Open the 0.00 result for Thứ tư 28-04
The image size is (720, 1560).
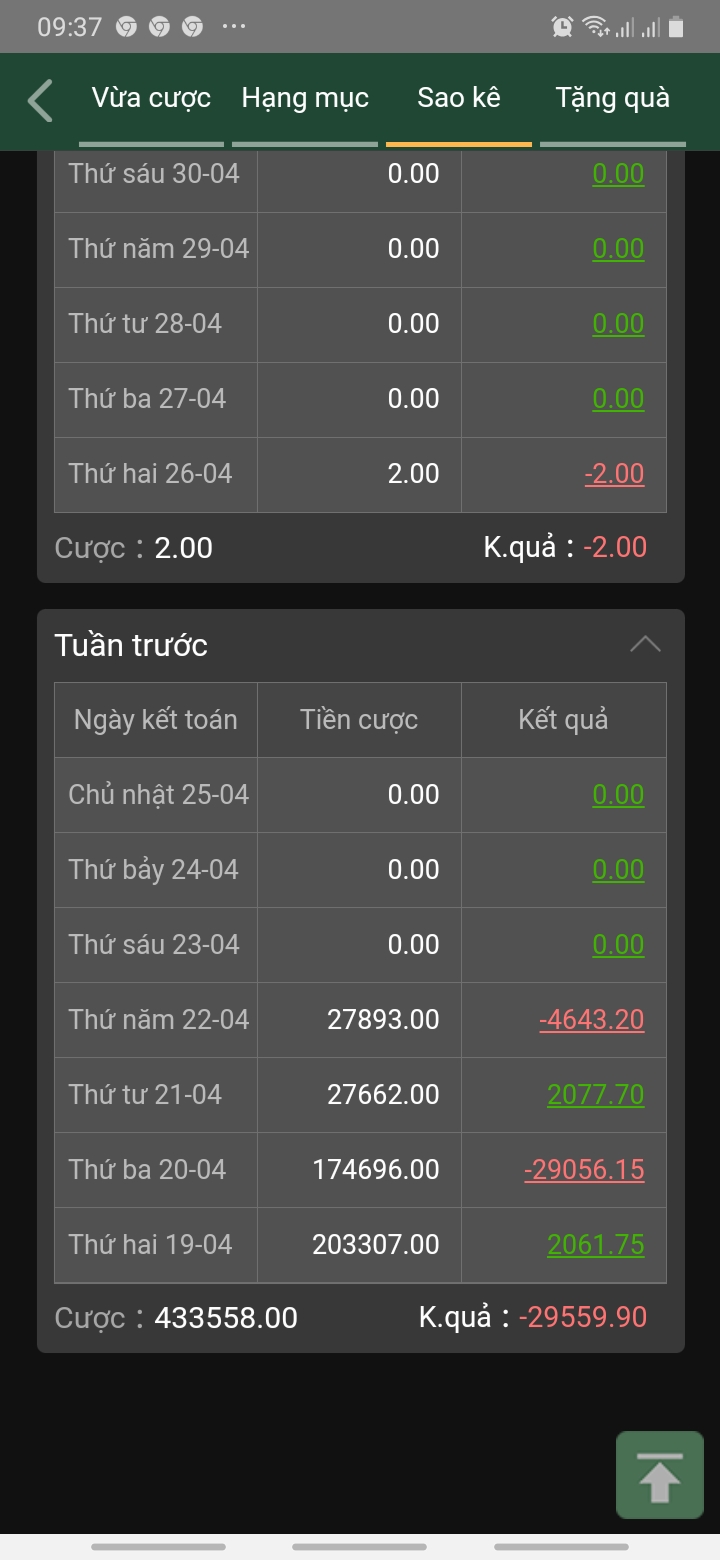(618, 324)
